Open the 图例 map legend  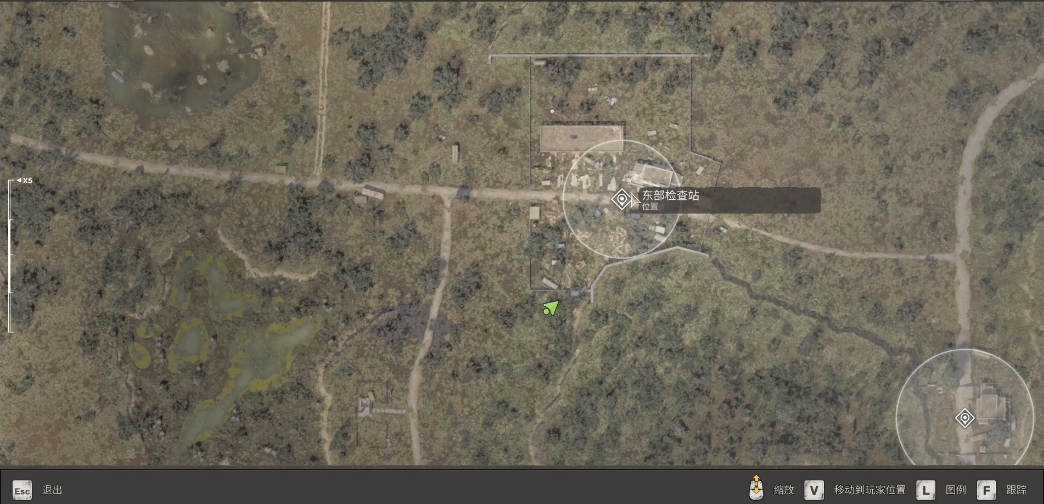pyautogui.click(x=927, y=490)
